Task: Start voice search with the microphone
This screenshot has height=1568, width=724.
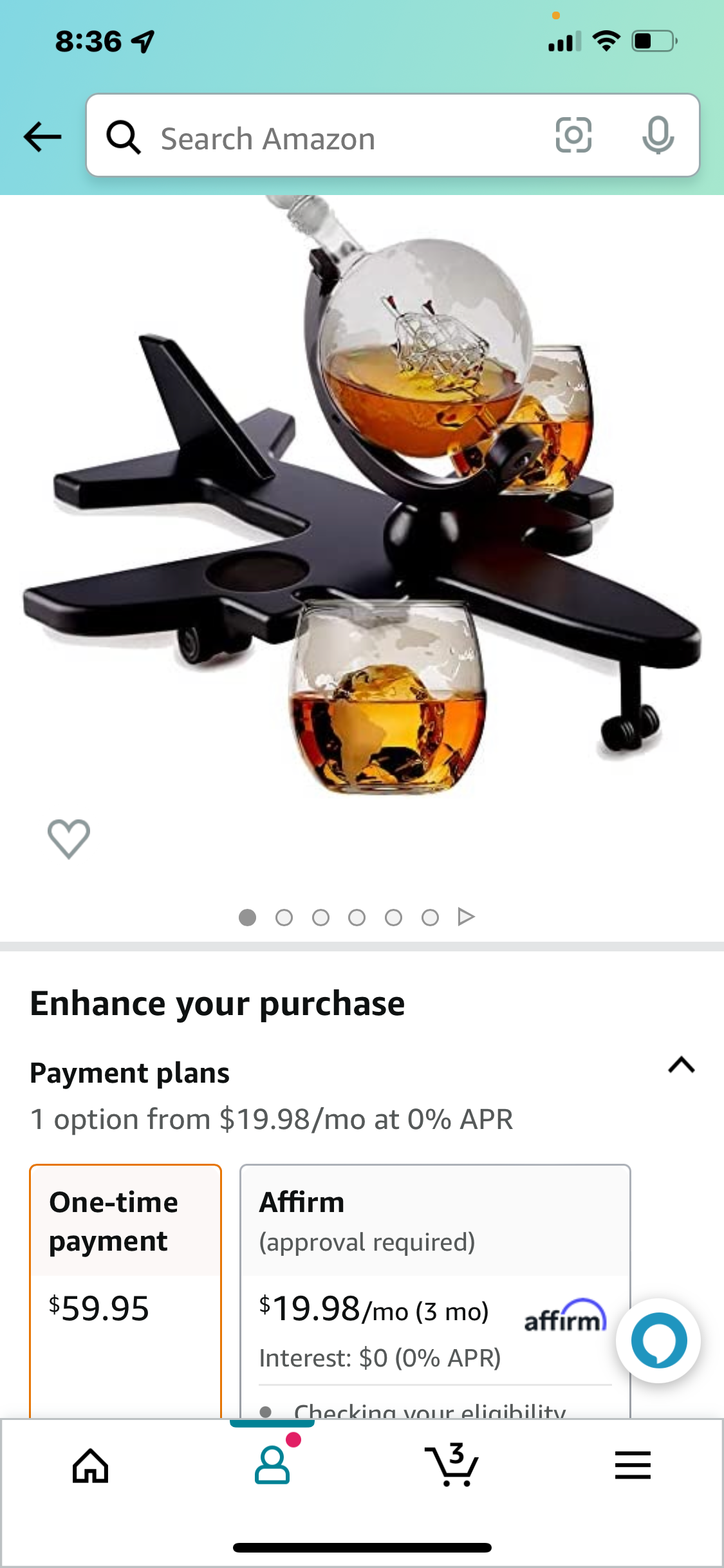Action: 658,135
